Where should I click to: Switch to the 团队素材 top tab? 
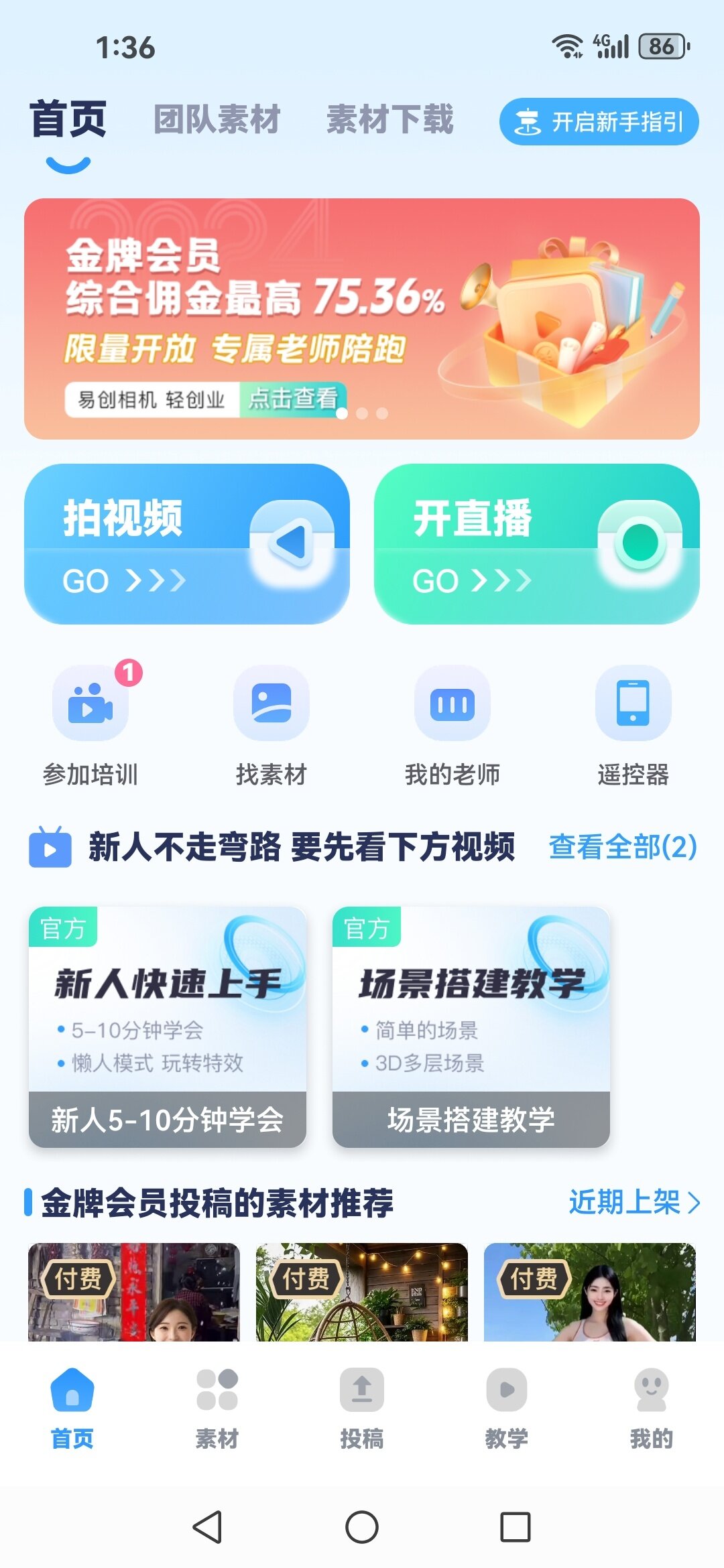pos(217,121)
